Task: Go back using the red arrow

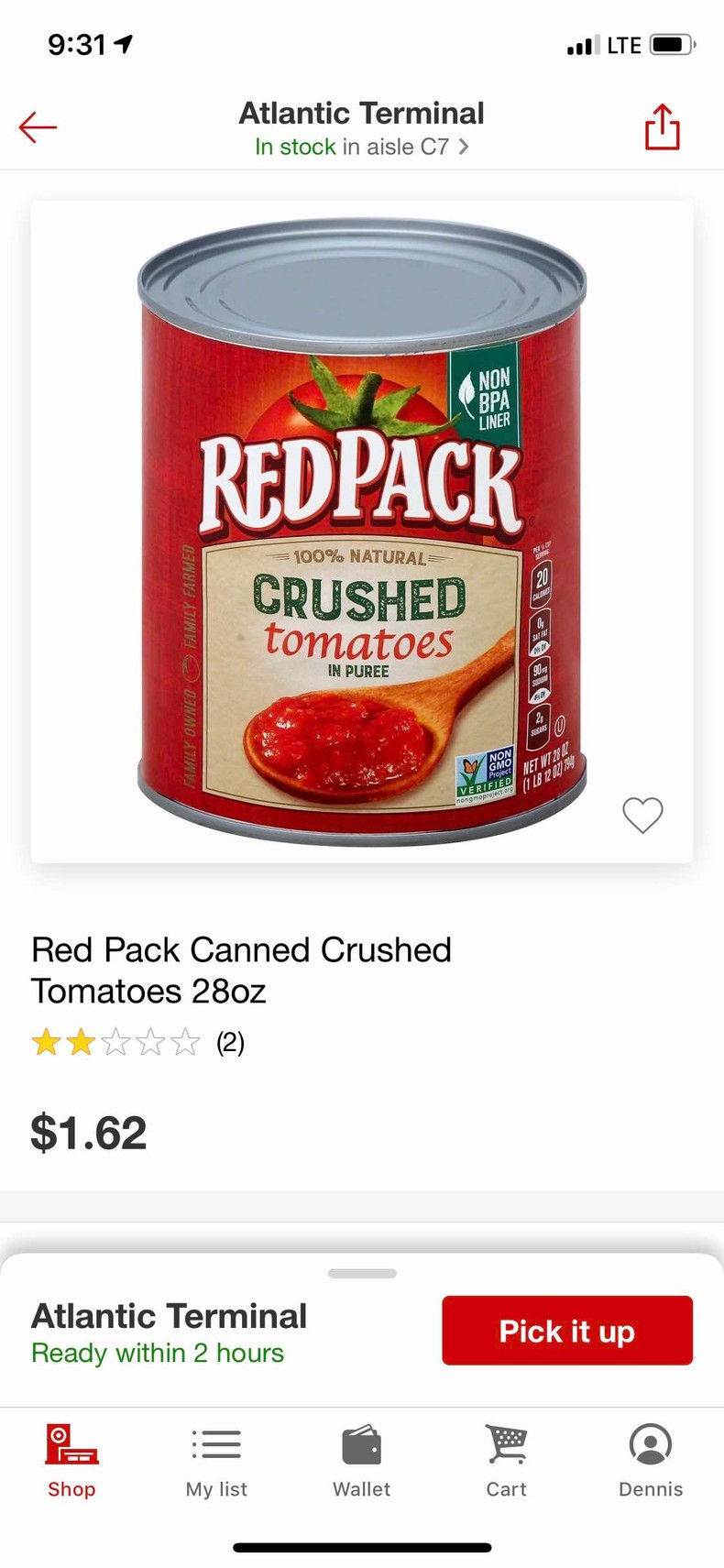Action: click(38, 127)
